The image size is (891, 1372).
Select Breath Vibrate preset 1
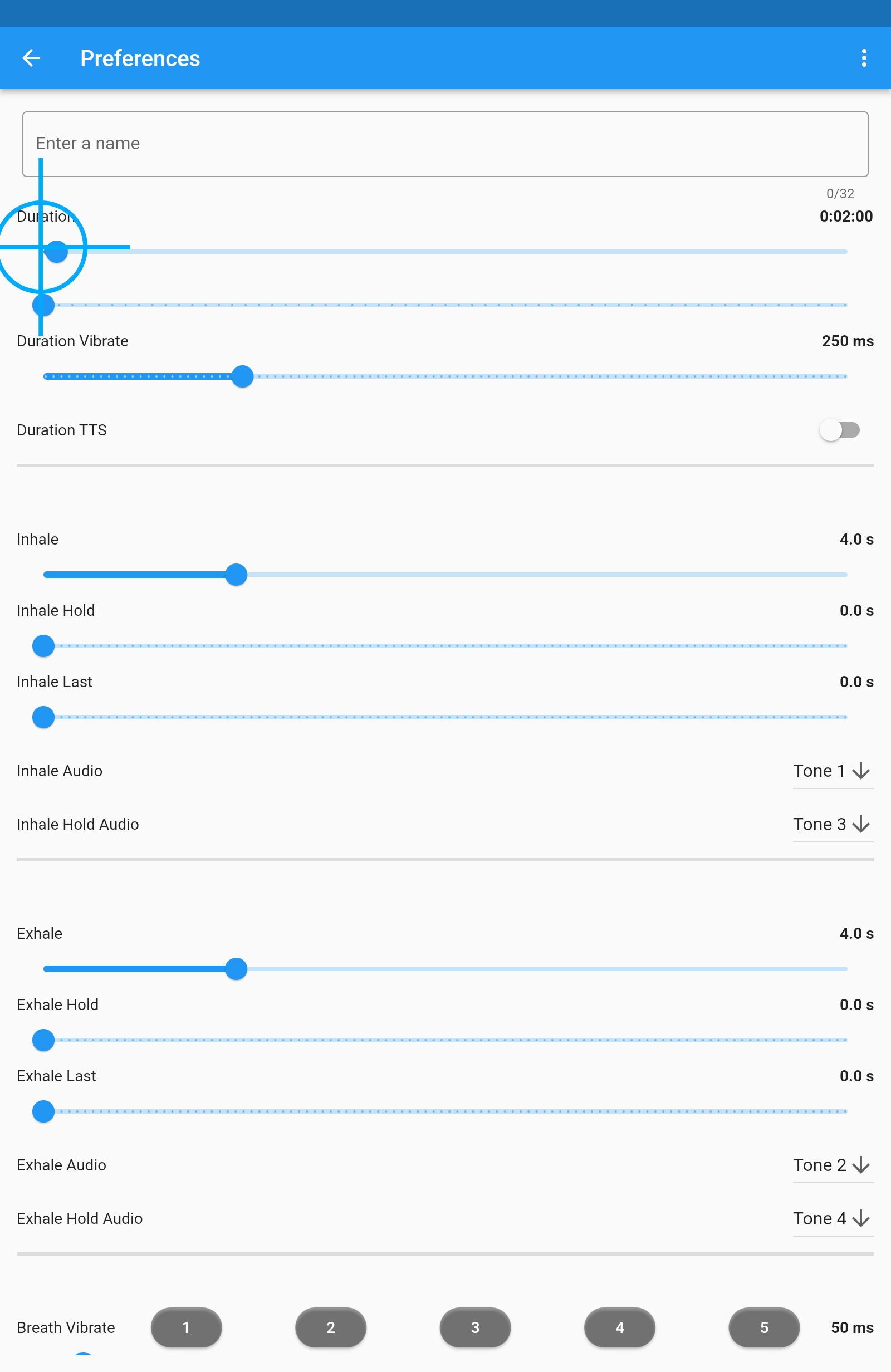point(186,1327)
